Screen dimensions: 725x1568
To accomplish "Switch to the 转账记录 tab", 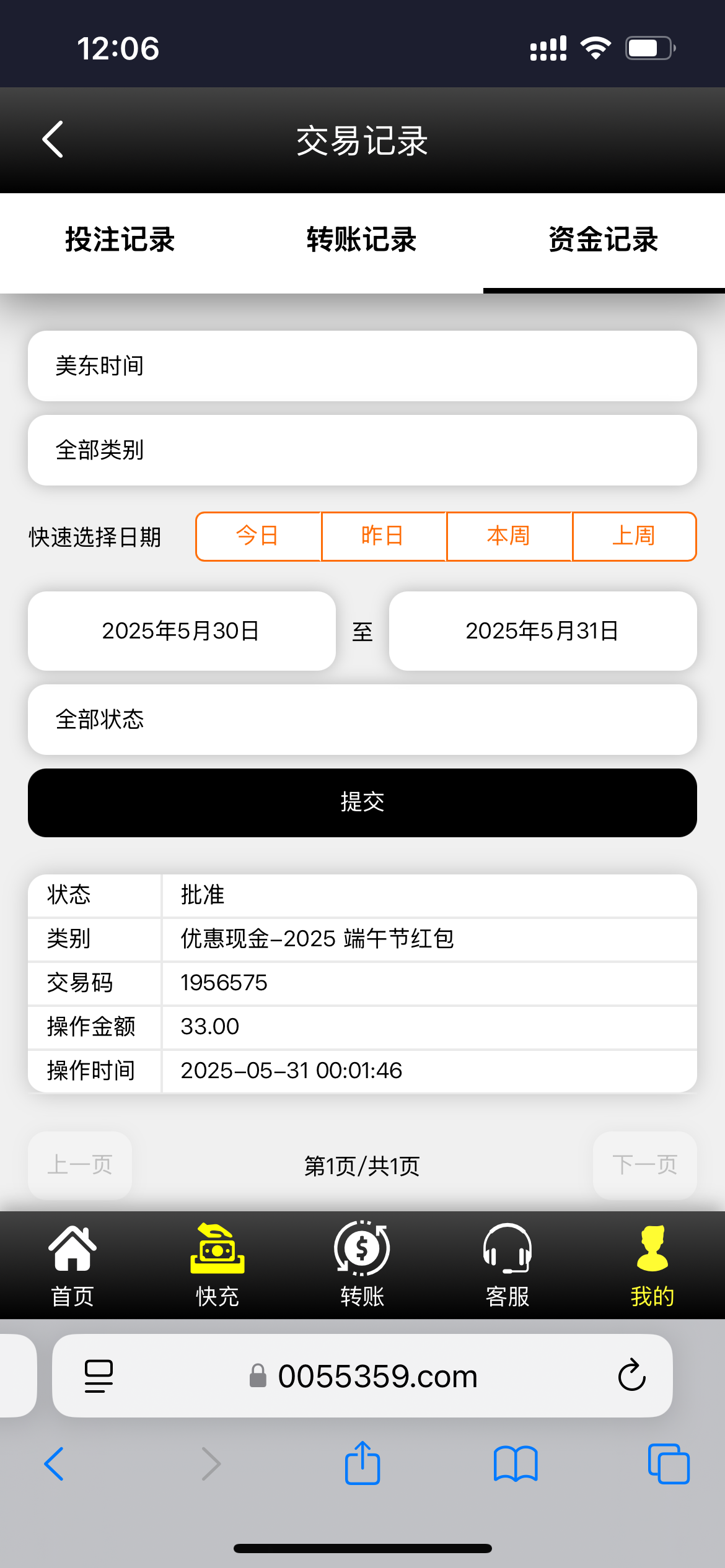I will coord(362,240).
